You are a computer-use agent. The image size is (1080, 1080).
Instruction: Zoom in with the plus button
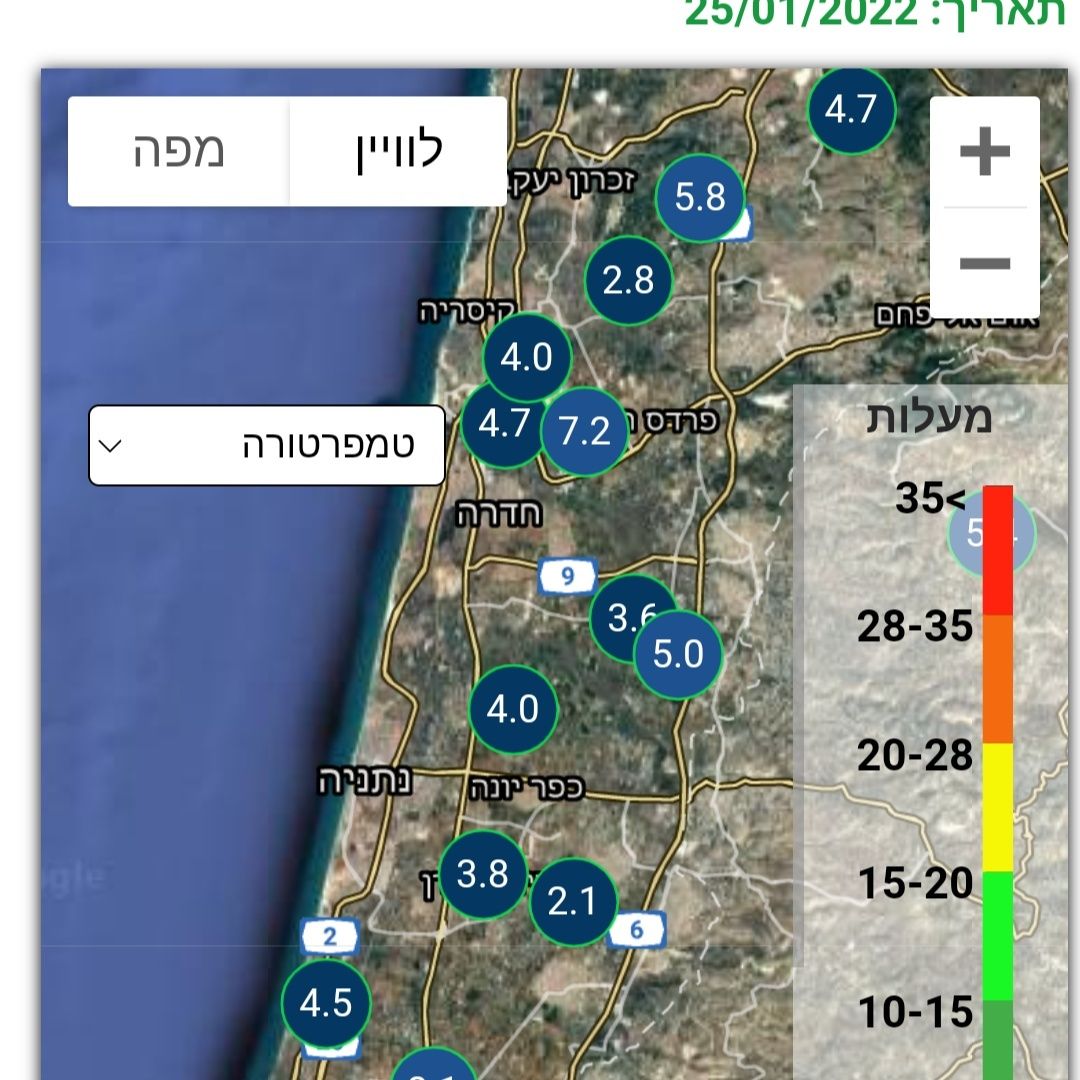click(x=985, y=152)
